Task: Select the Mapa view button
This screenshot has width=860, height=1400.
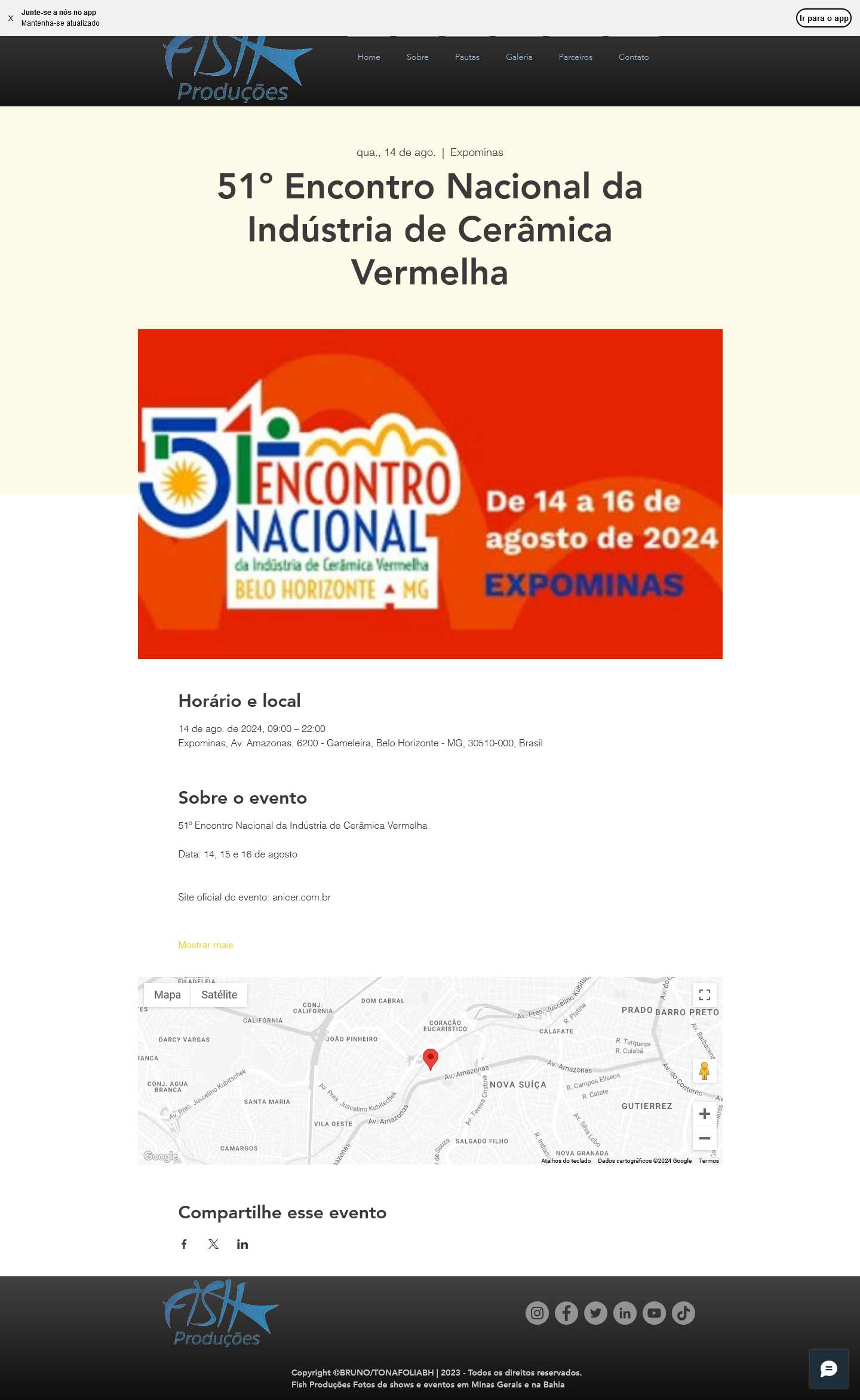Action: coord(167,994)
